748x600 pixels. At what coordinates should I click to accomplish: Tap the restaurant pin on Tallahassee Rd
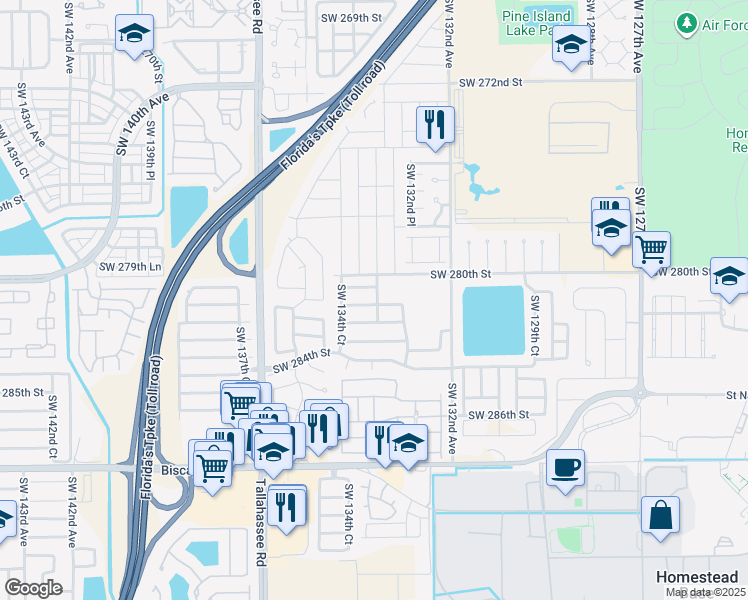pyautogui.click(x=287, y=505)
